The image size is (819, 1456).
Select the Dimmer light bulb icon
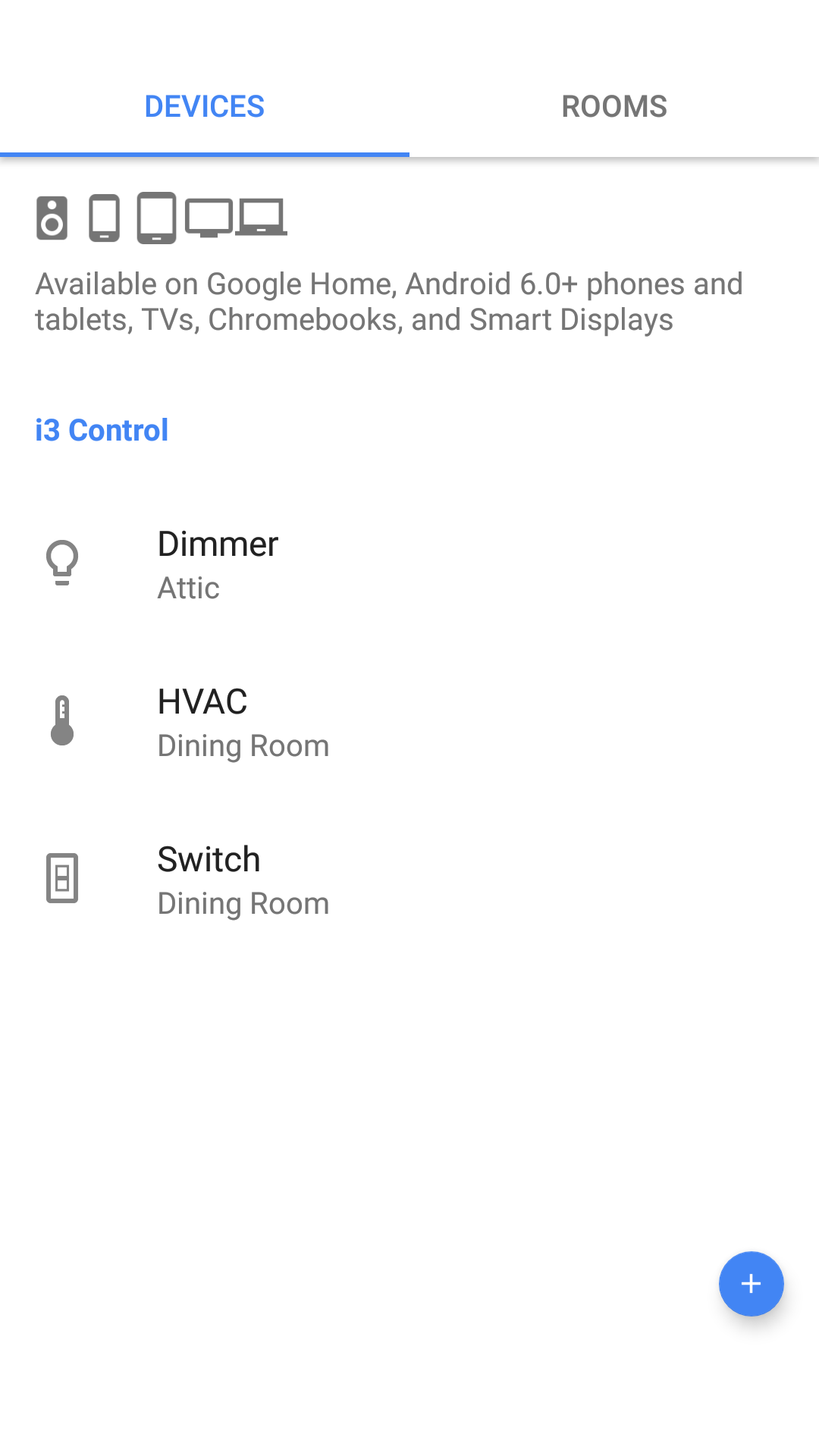61,563
